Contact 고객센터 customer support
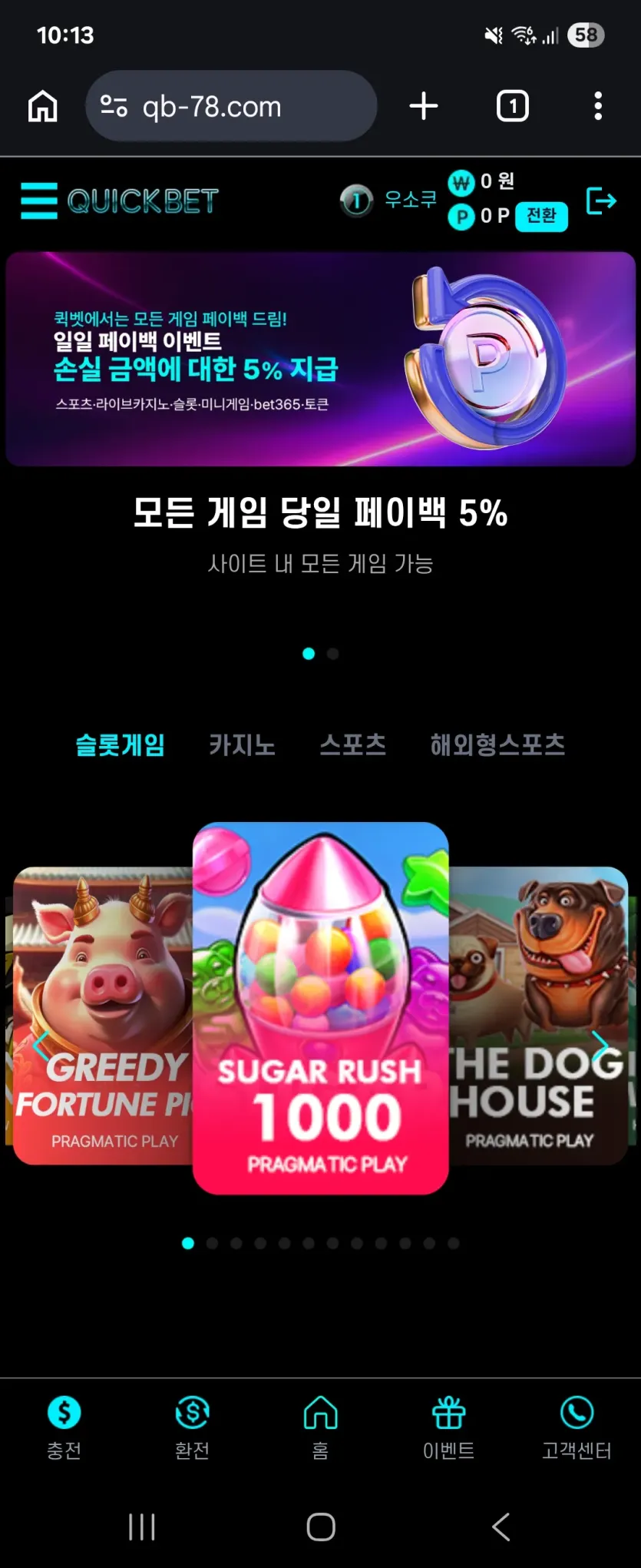Screen dimensions: 641x1568 coord(577,1427)
